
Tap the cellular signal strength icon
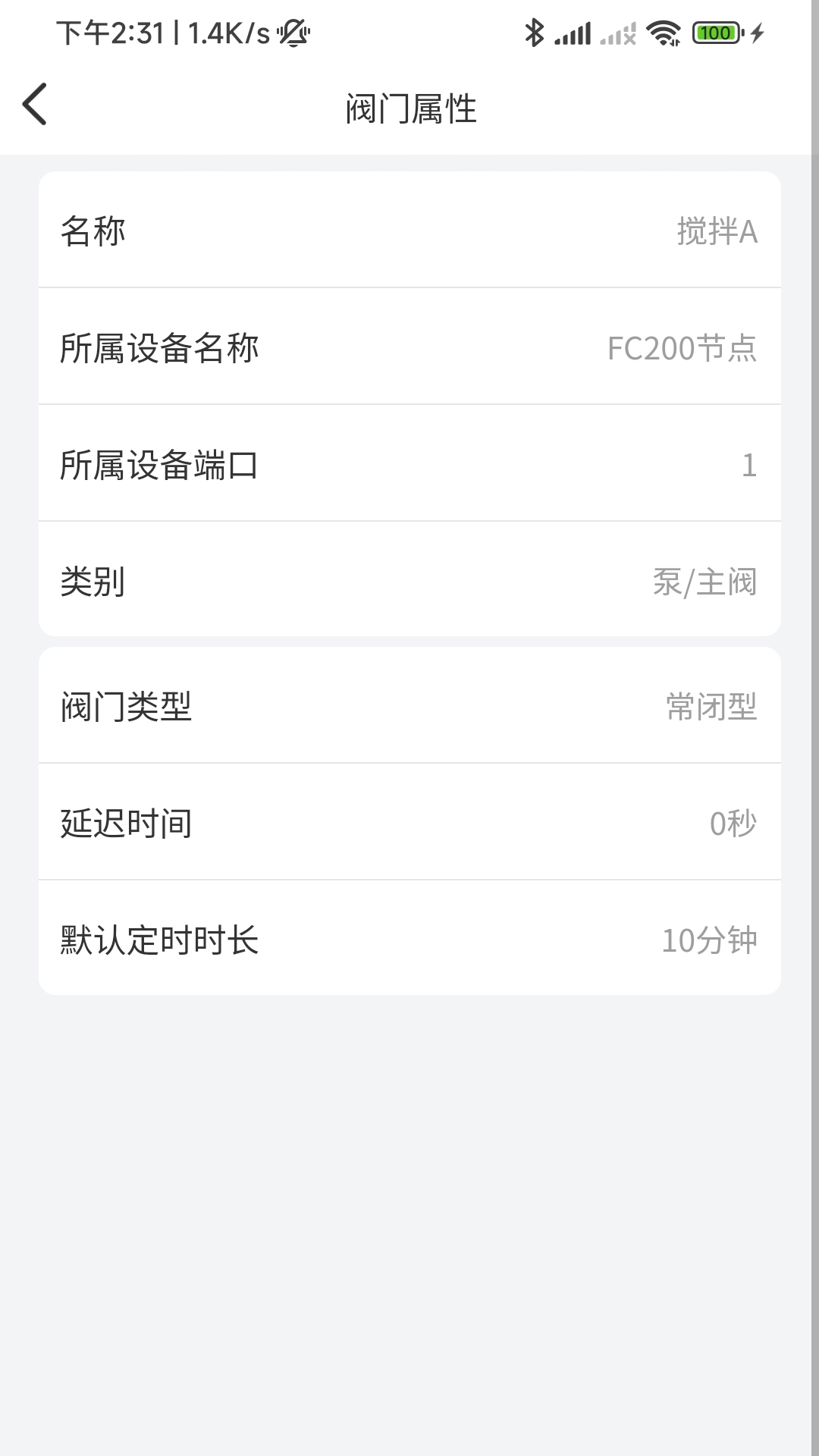(x=576, y=33)
